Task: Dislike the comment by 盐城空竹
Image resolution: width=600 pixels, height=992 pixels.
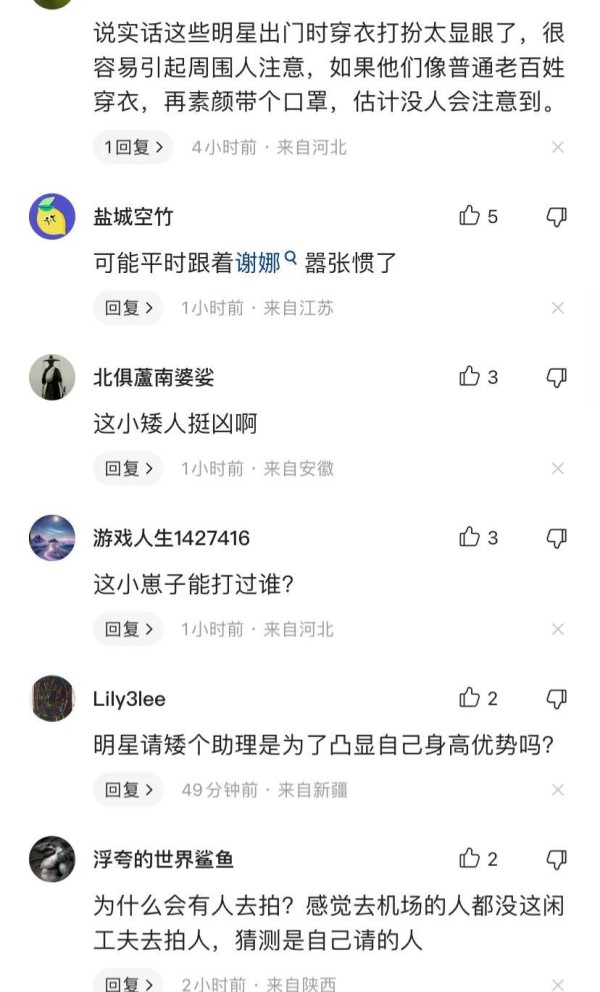Action: click(x=556, y=217)
